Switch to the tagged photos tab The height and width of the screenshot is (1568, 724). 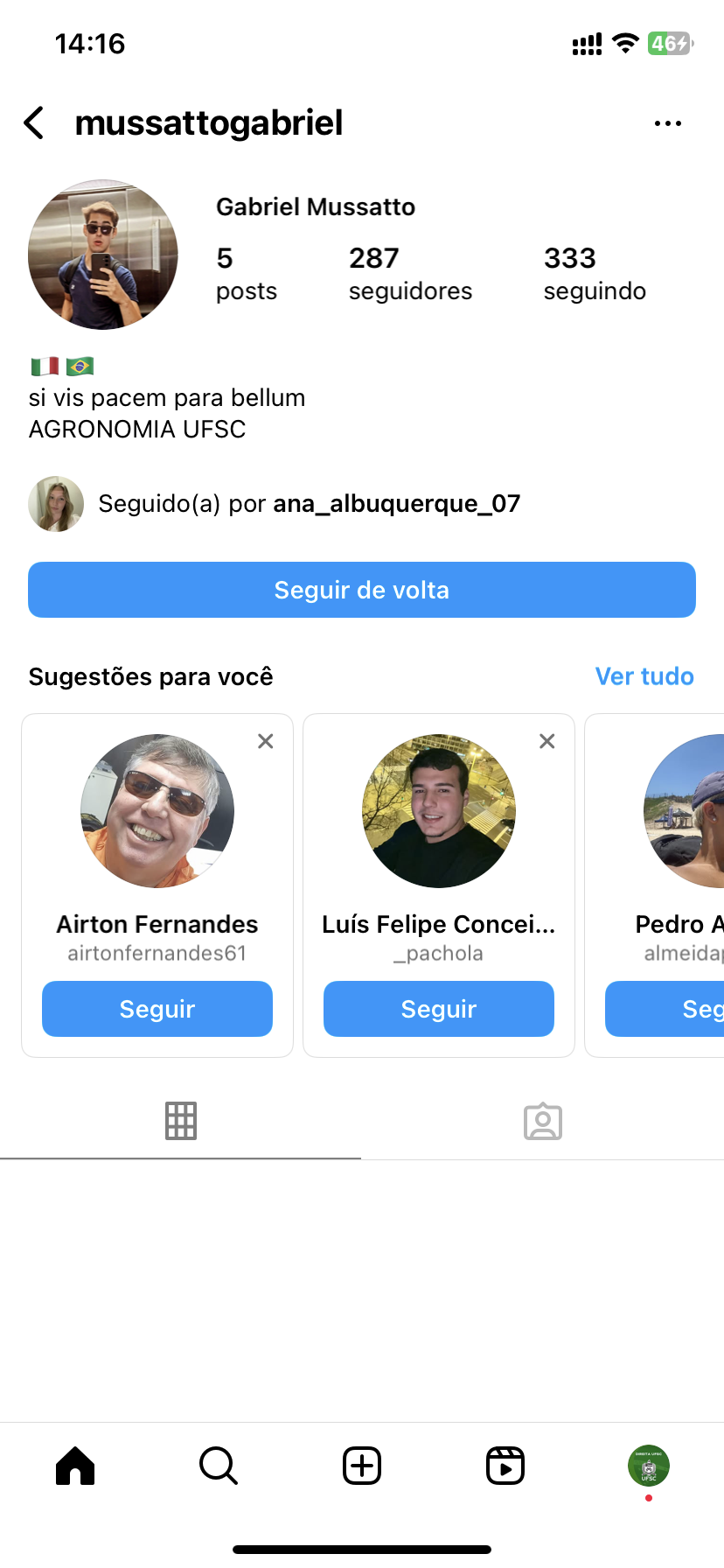tap(543, 1121)
